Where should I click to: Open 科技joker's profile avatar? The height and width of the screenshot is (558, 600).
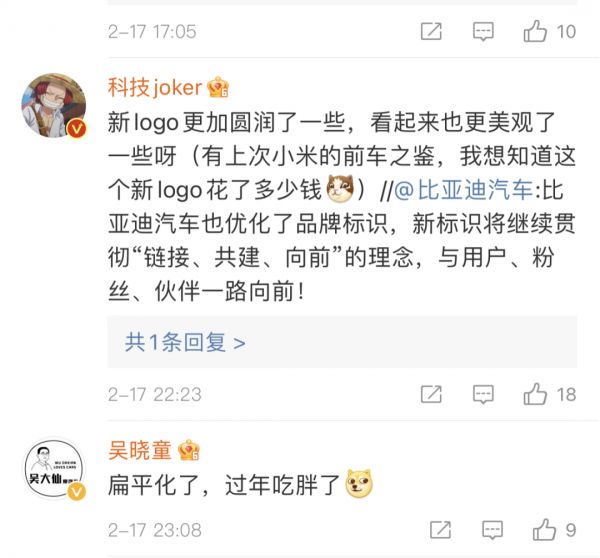coord(51,103)
